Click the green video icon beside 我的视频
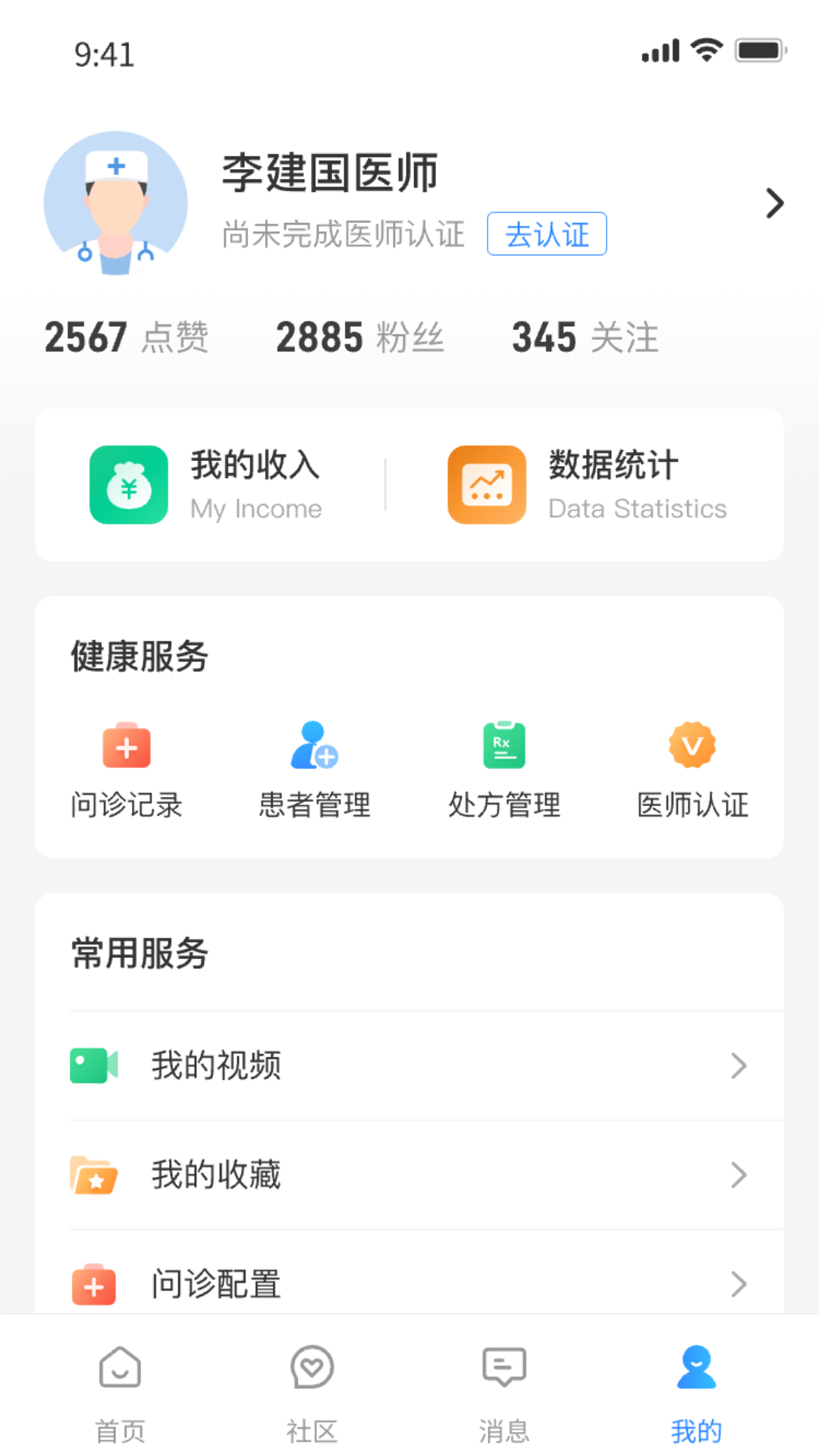 pyautogui.click(x=93, y=1065)
